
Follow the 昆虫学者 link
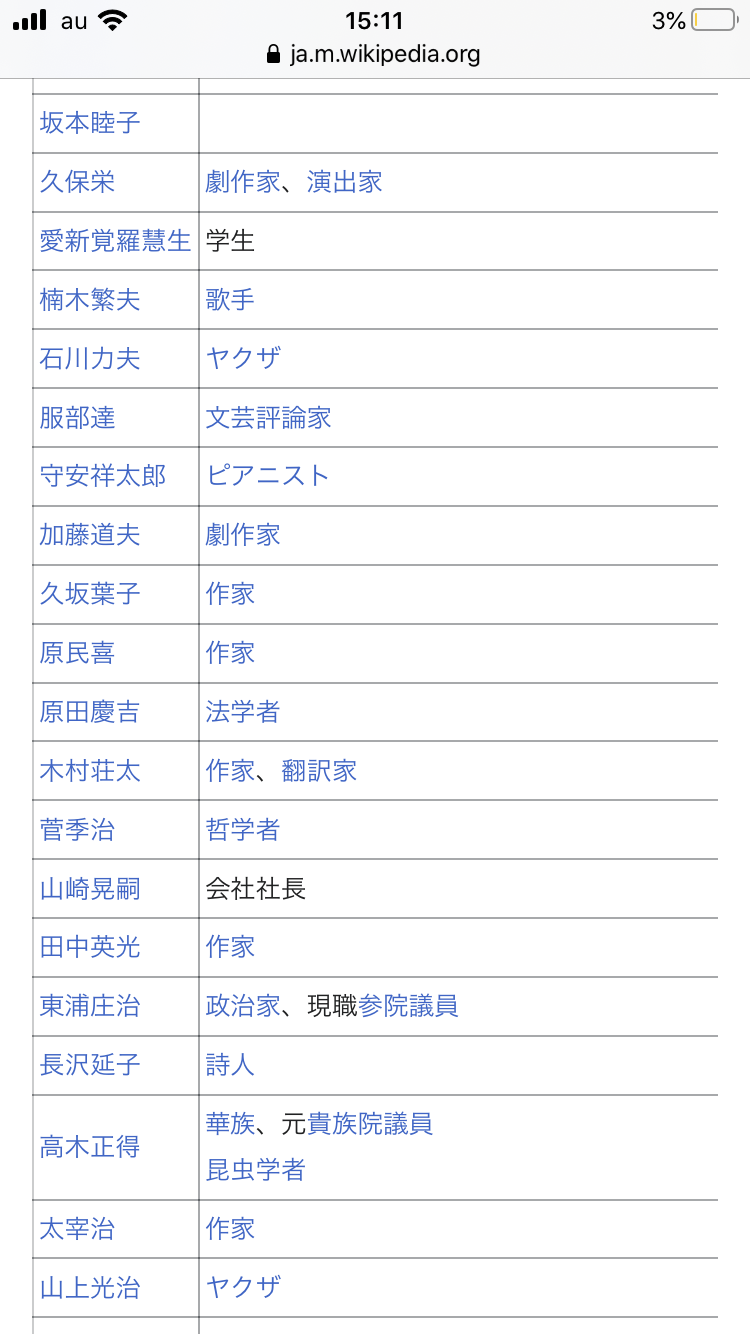point(255,1170)
